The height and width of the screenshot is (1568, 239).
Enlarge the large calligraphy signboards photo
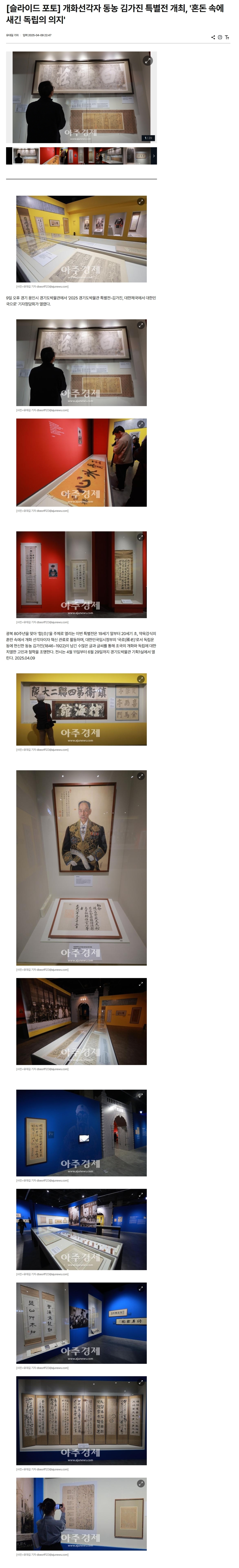(141, 679)
